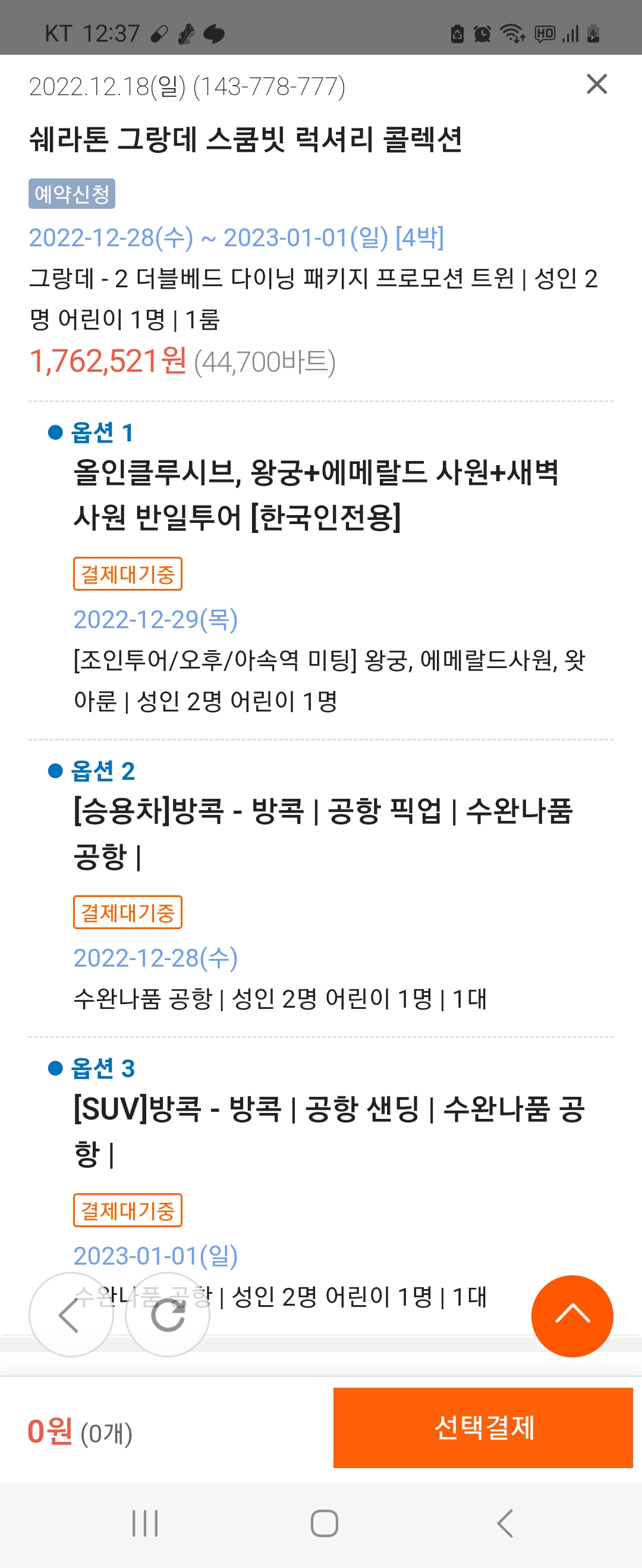642x1568 pixels.
Task: Go back with the floating left arrow
Action: pyautogui.click(x=71, y=1315)
